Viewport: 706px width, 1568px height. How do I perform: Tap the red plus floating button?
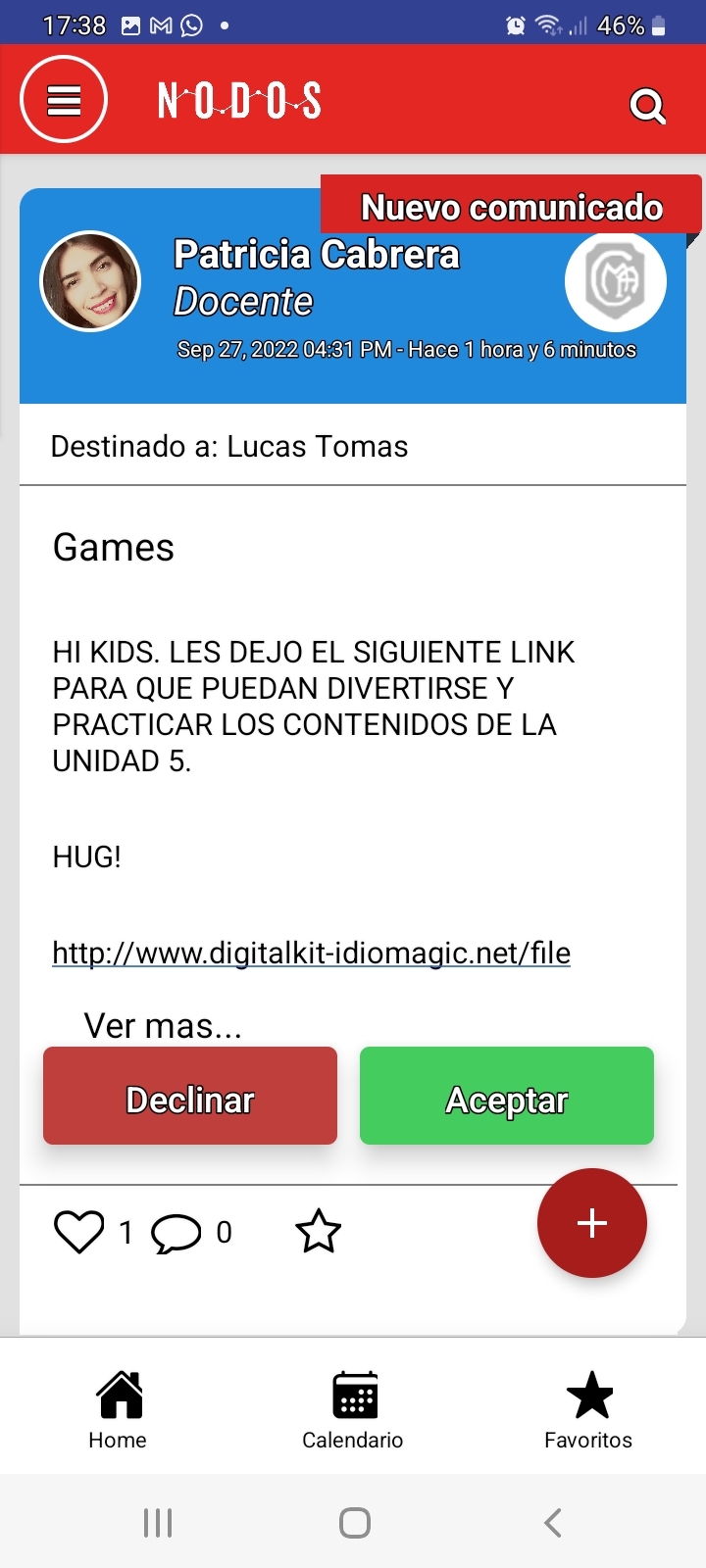click(x=592, y=1223)
